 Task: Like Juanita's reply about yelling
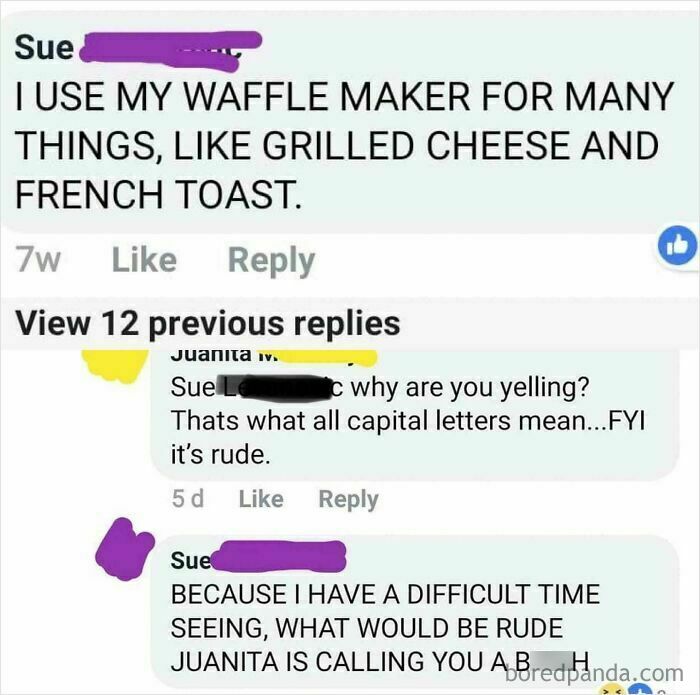pos(261,498)
